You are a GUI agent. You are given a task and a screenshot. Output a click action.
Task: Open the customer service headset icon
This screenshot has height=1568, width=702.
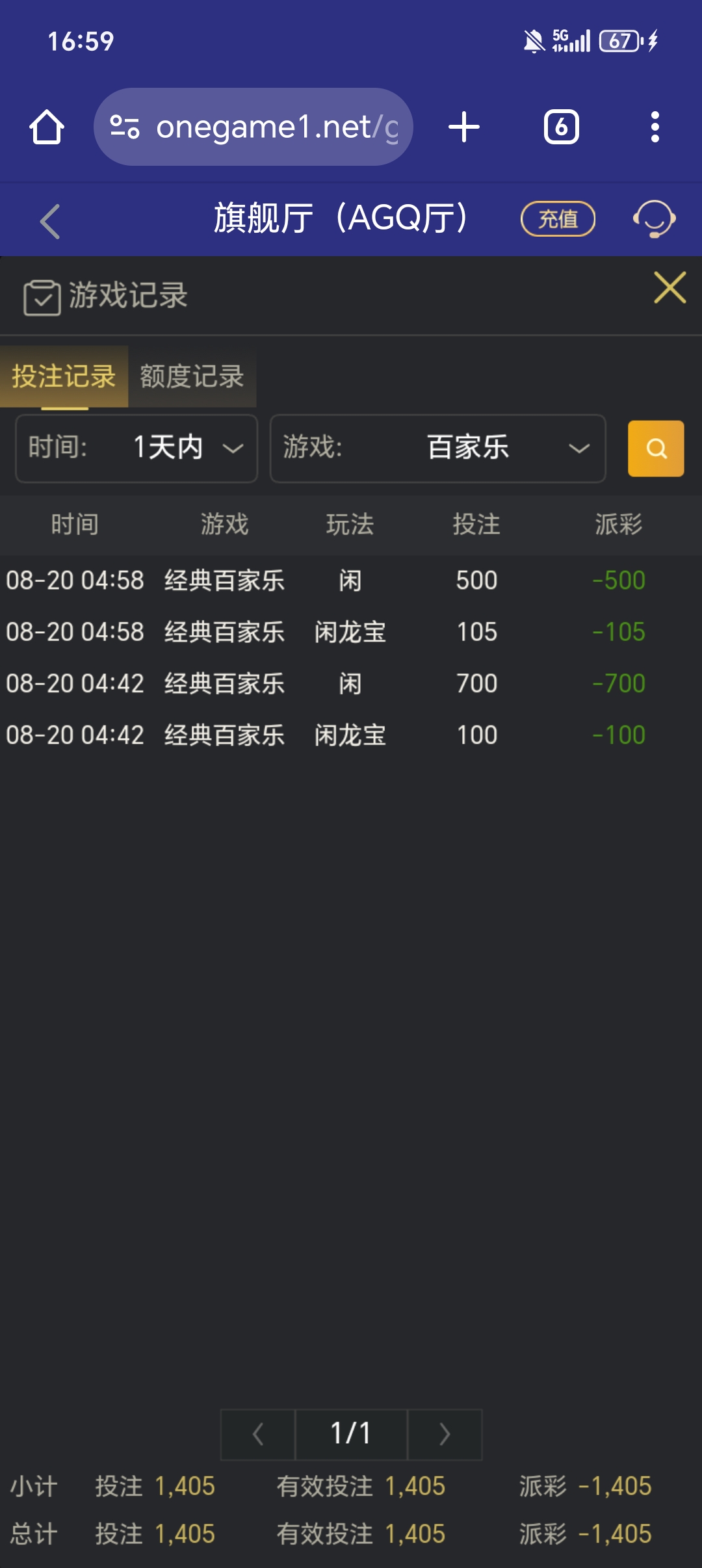point(654,219)
